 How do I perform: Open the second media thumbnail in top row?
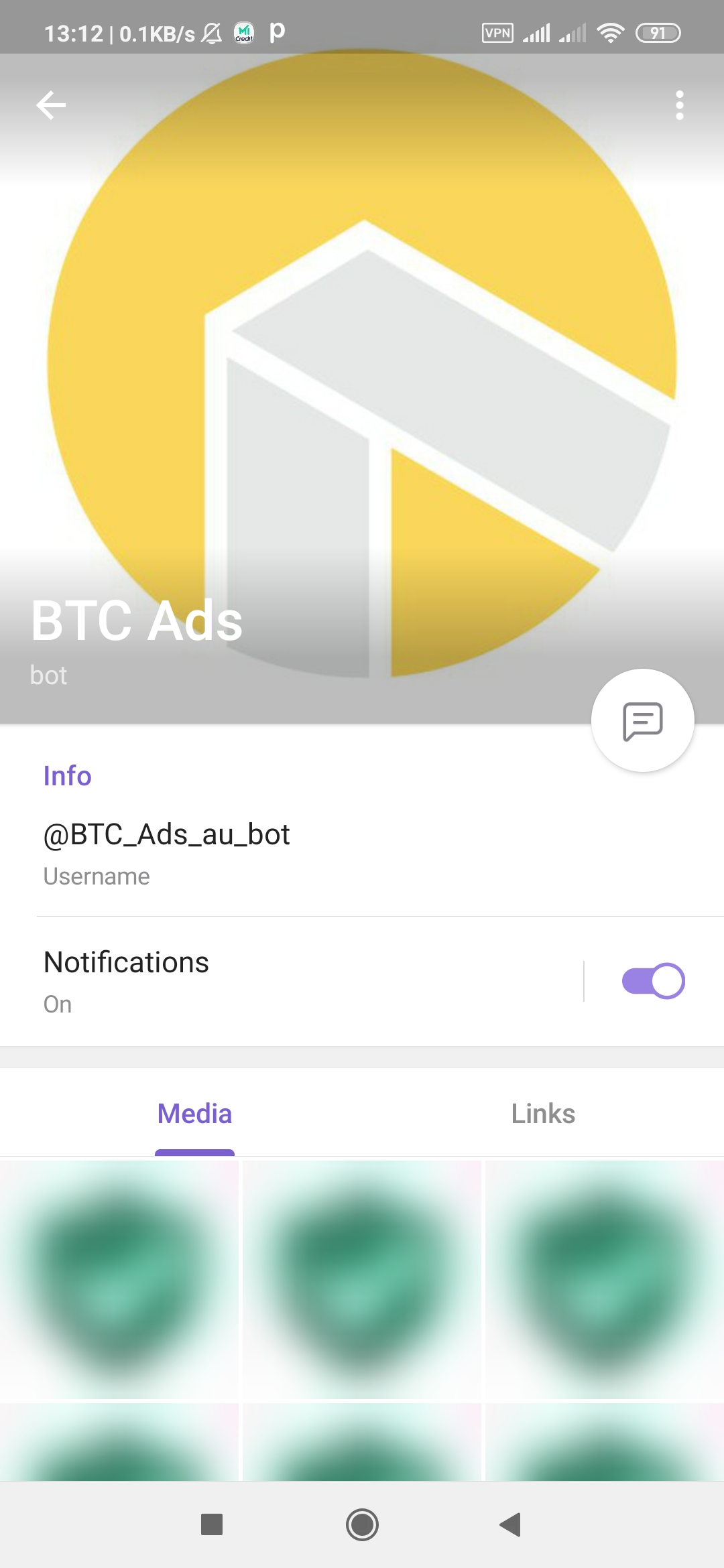pos(362,1279)
